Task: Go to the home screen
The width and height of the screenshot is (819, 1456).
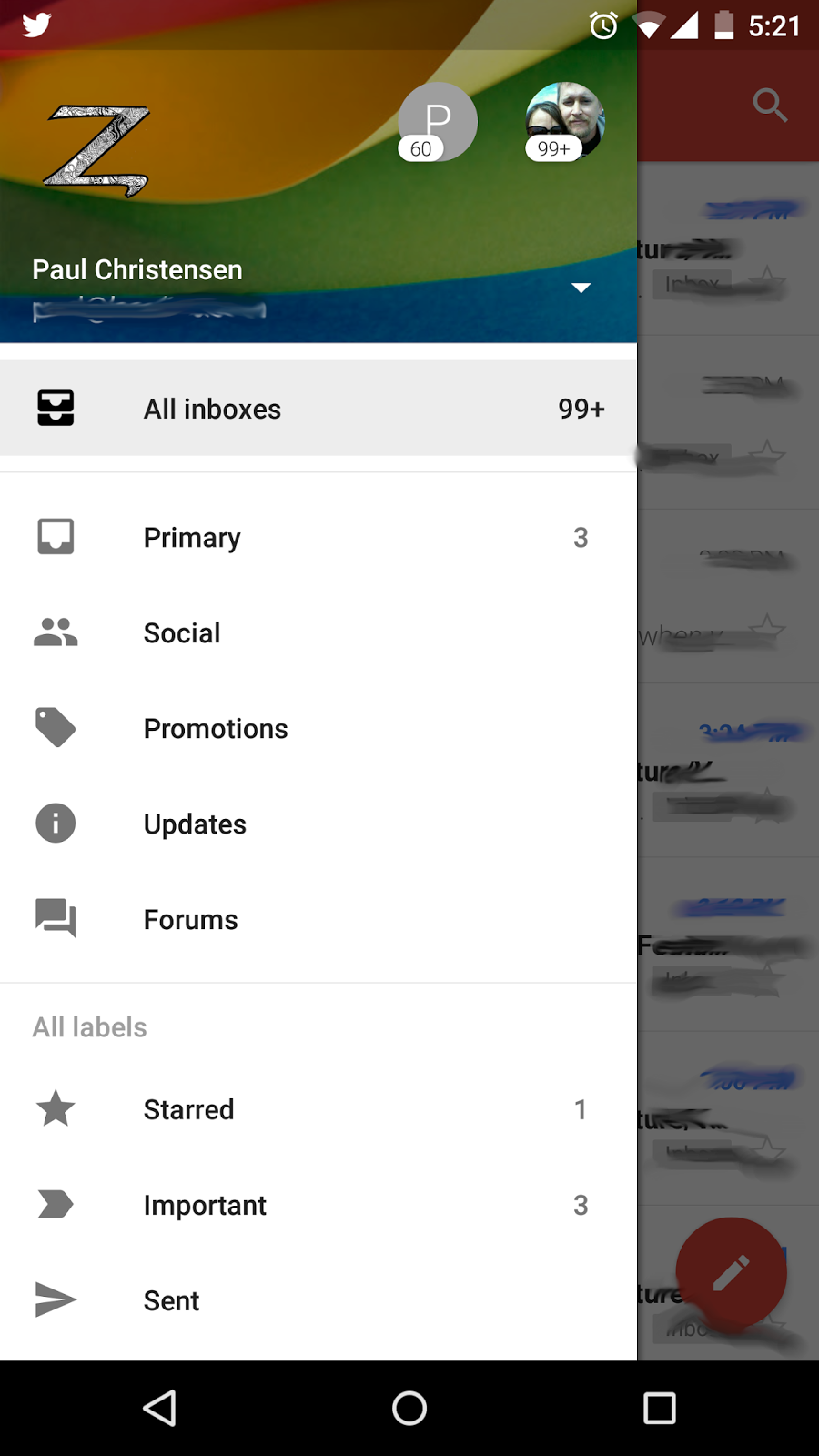Action: 409,1409
